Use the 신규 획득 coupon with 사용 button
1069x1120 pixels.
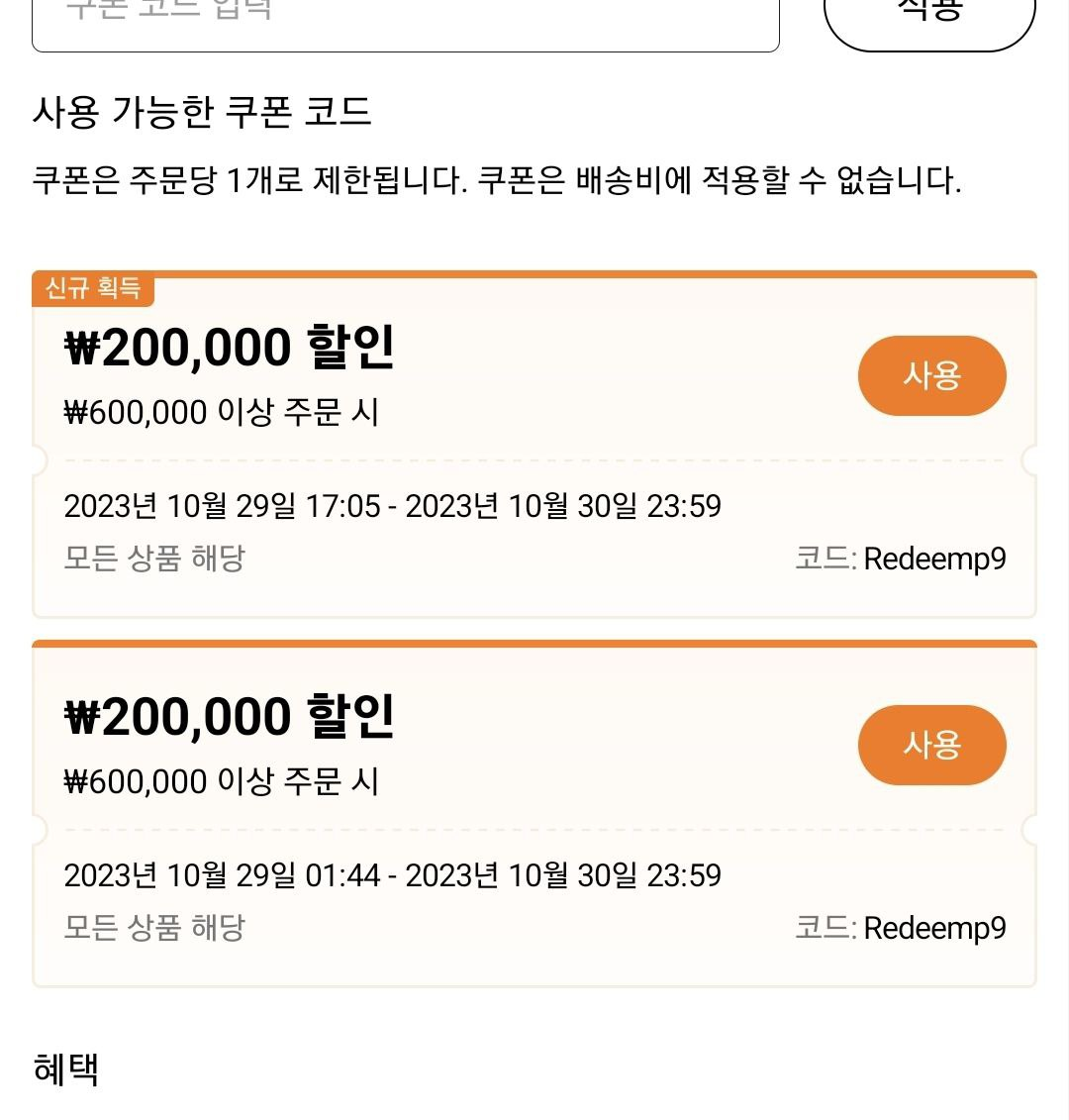pos(931,375)
